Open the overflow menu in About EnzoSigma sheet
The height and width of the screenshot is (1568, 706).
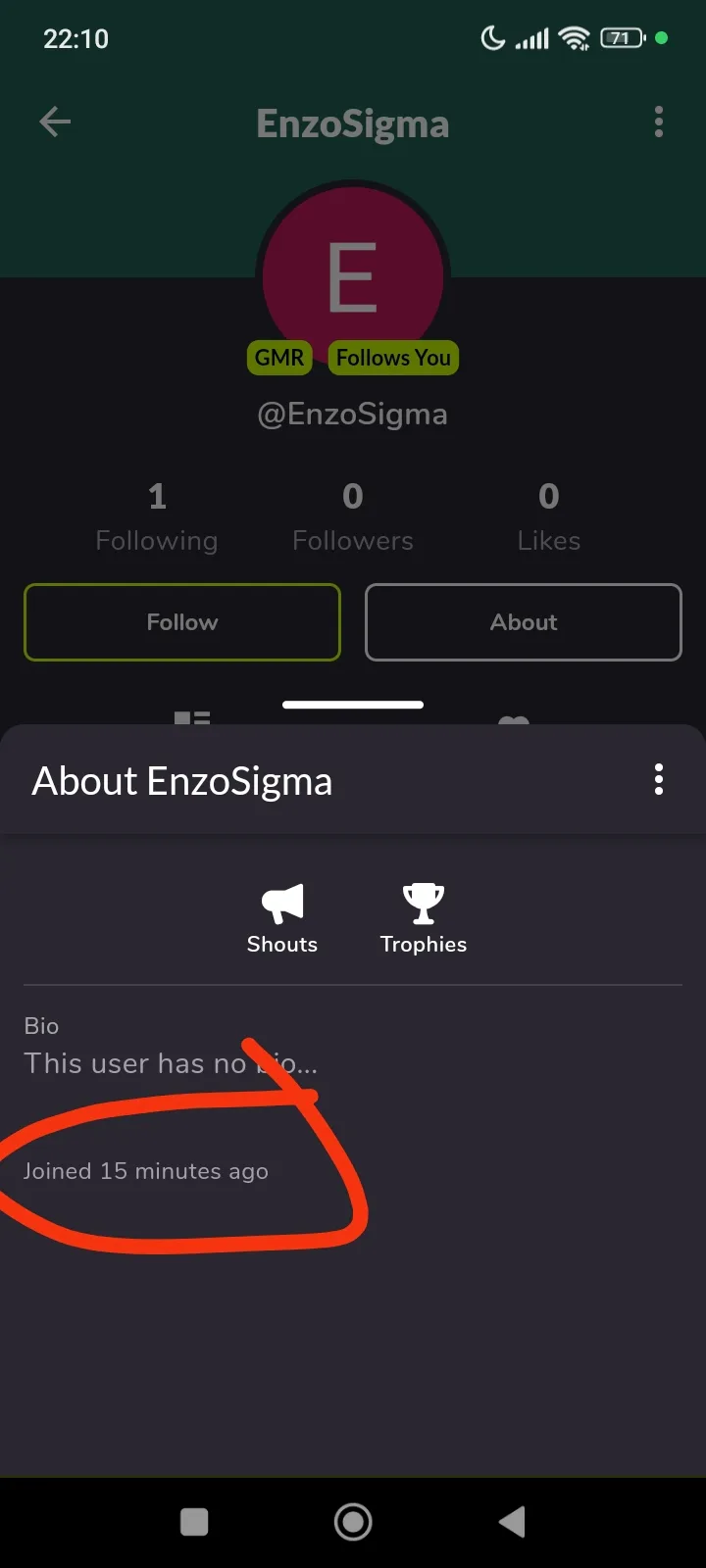tap(659, 780)
